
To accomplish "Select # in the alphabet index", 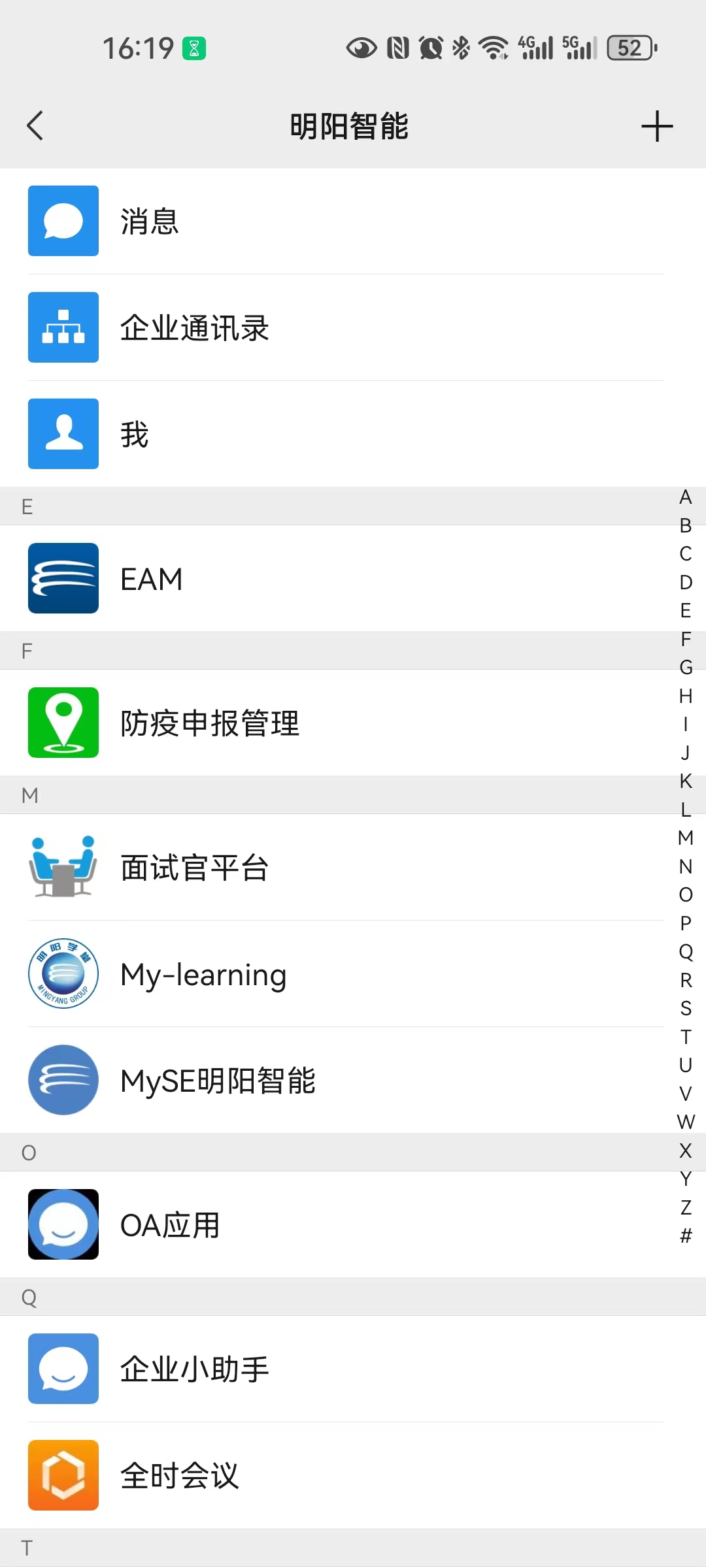I will (685, 1235).
